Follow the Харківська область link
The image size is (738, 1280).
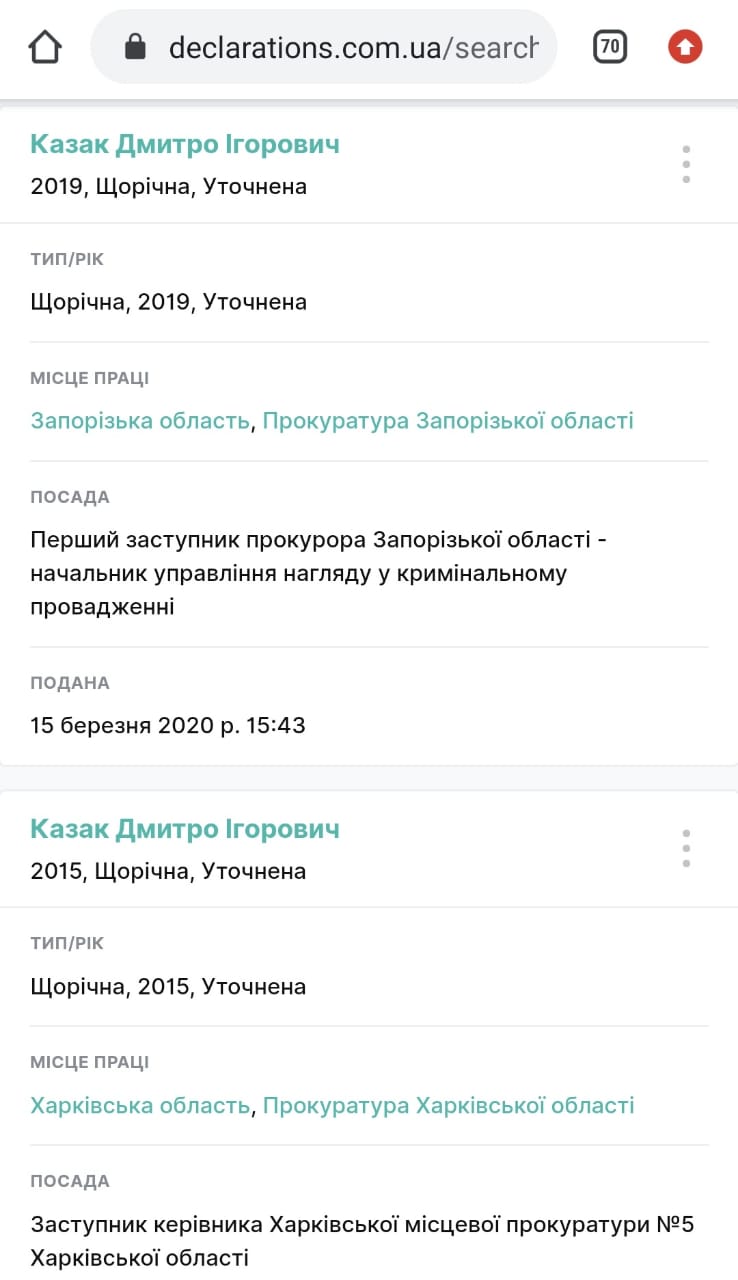coord(140,1105)
